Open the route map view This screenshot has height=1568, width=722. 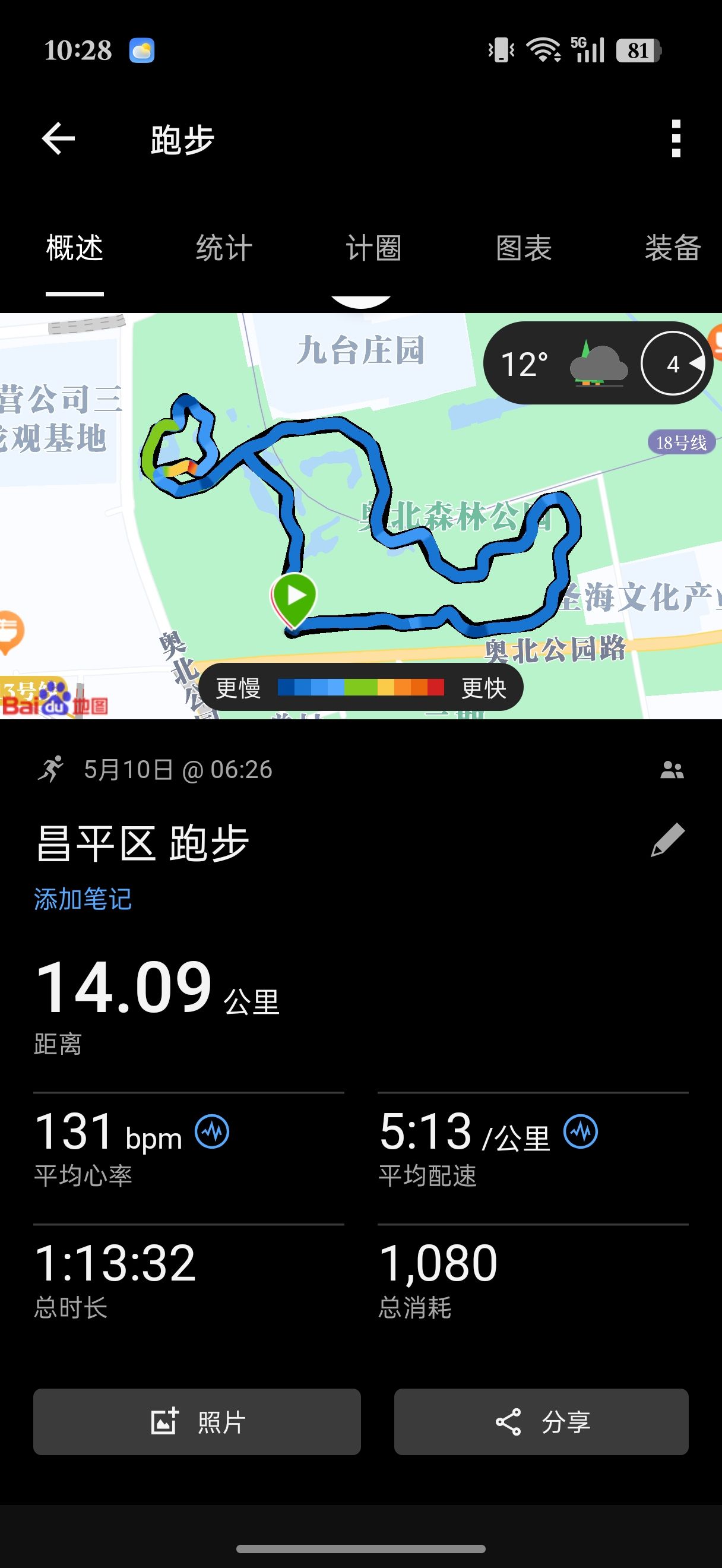[x=360, y=516]
